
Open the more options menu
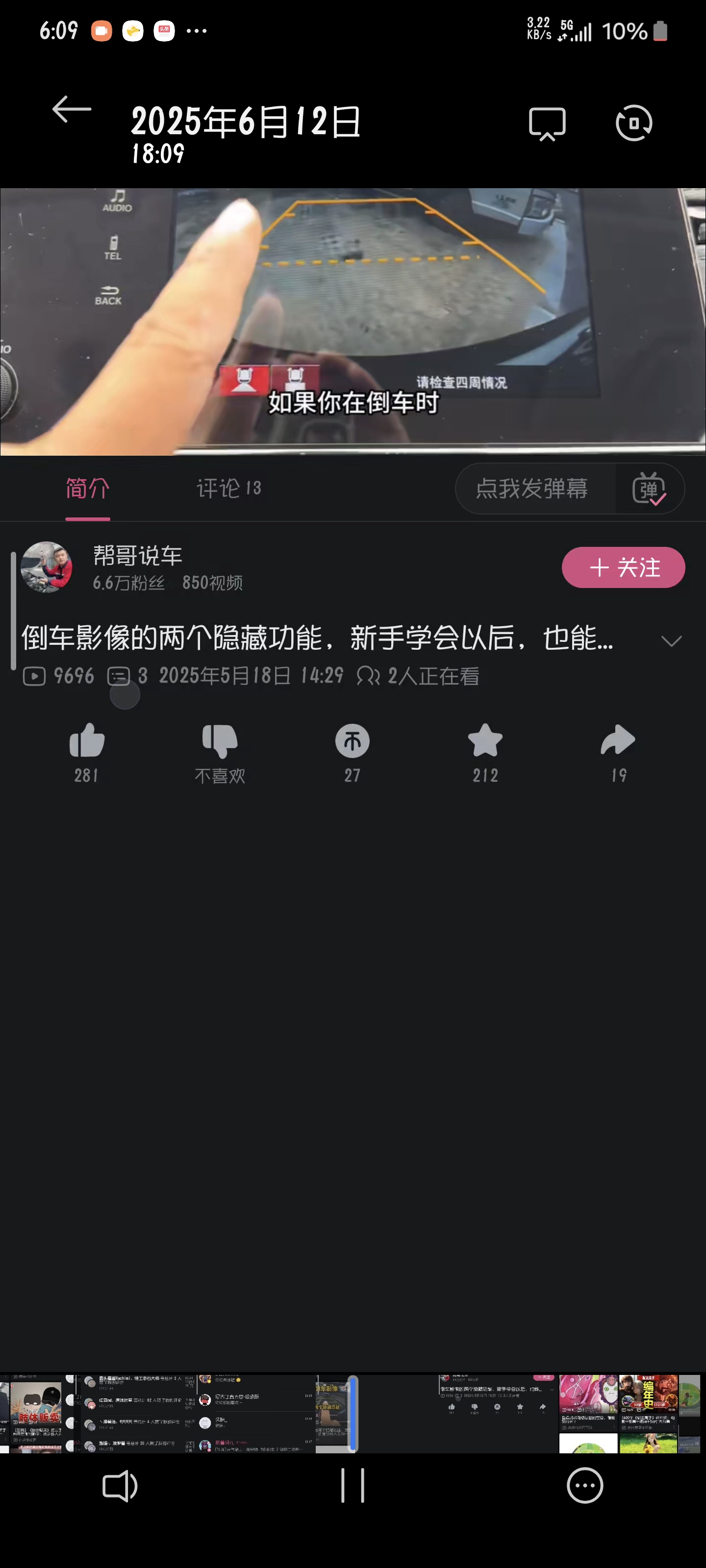585,1486
